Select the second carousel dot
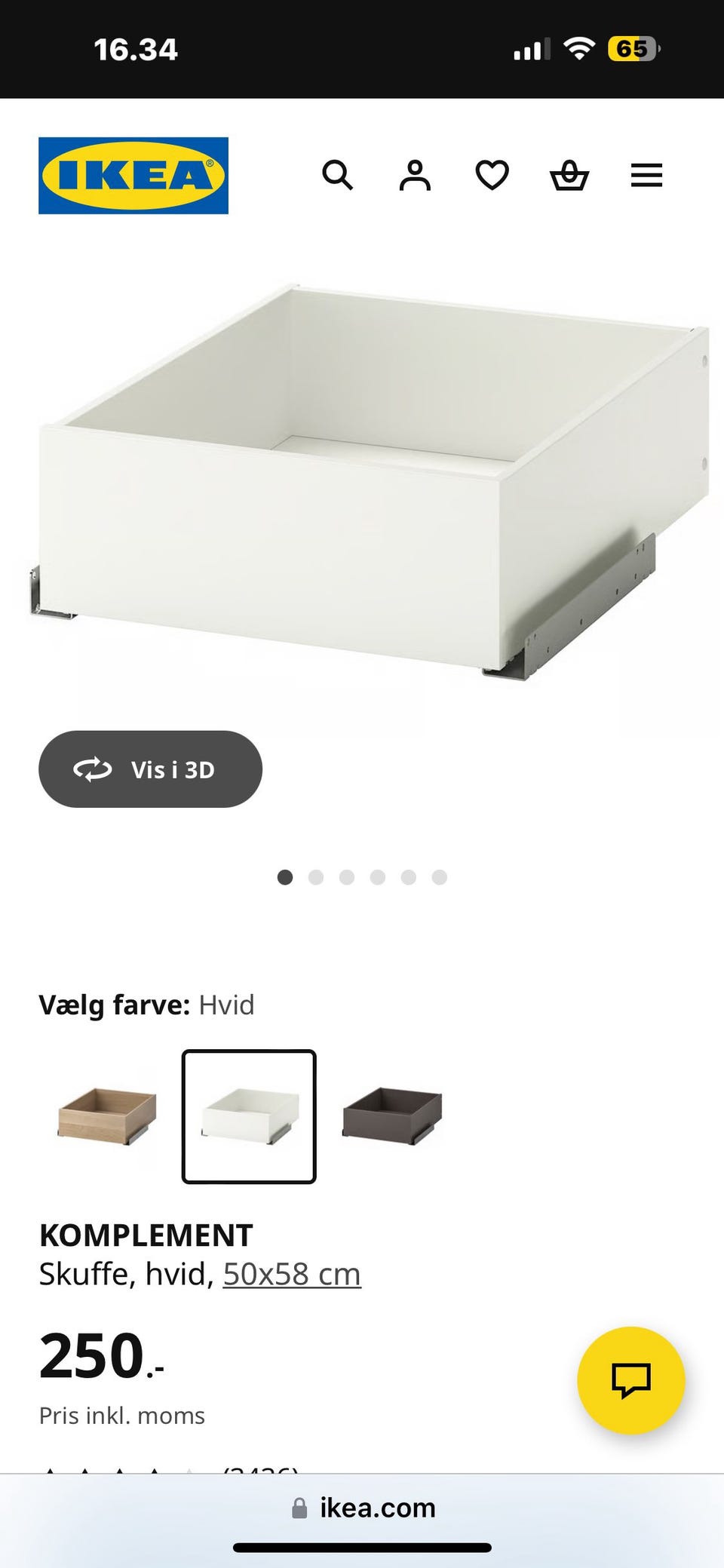The height and width of the screenshot is (1568, 724). [317, 877]
